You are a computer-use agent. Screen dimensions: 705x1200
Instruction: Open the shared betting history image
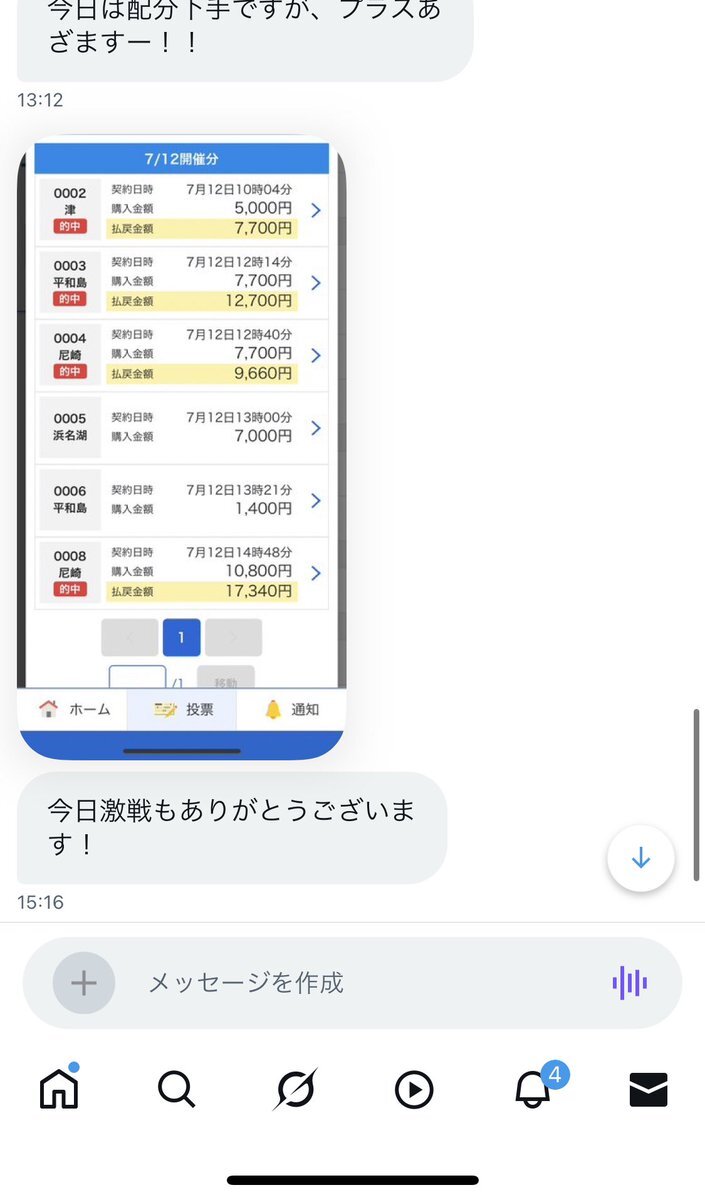(182, 447)
